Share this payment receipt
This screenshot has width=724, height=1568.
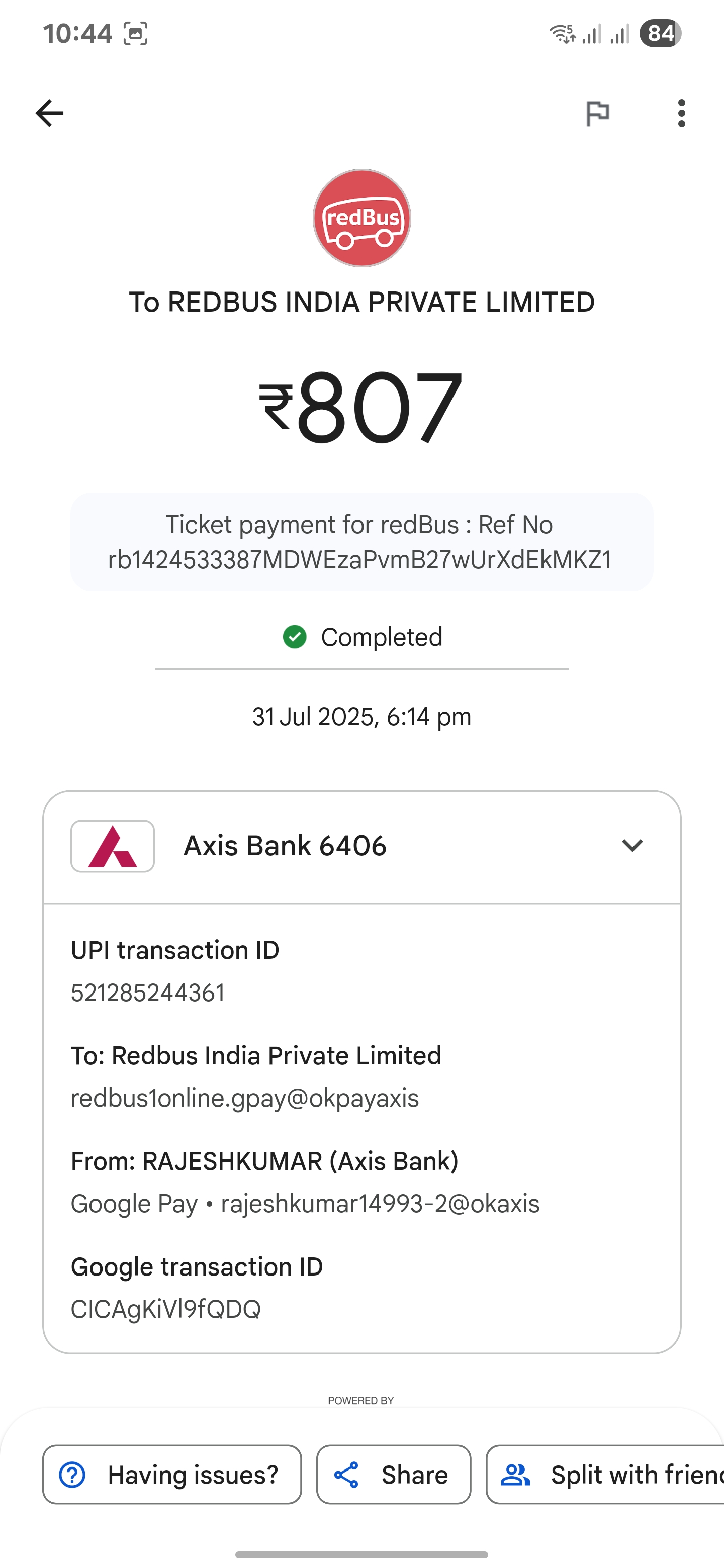[x=394, y=1474]
